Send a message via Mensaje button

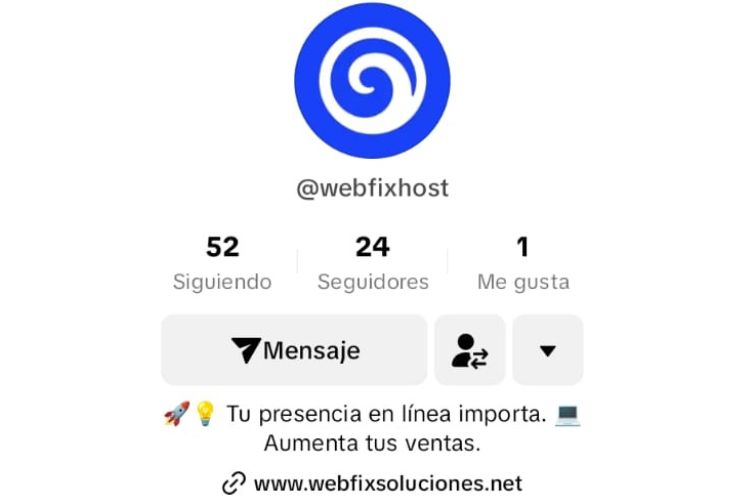tap(294, 351)
